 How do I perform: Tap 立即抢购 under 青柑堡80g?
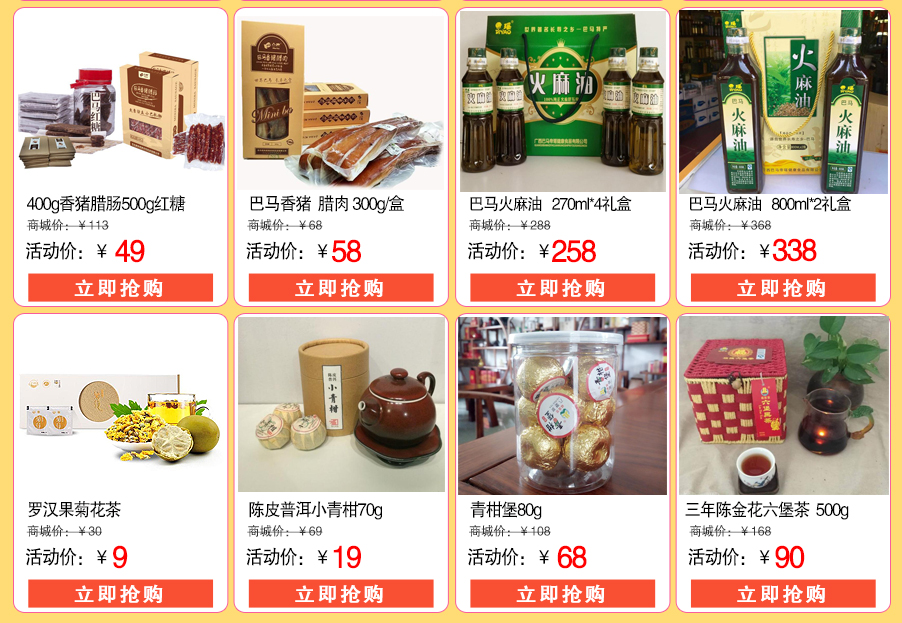[x=562, y=594]
